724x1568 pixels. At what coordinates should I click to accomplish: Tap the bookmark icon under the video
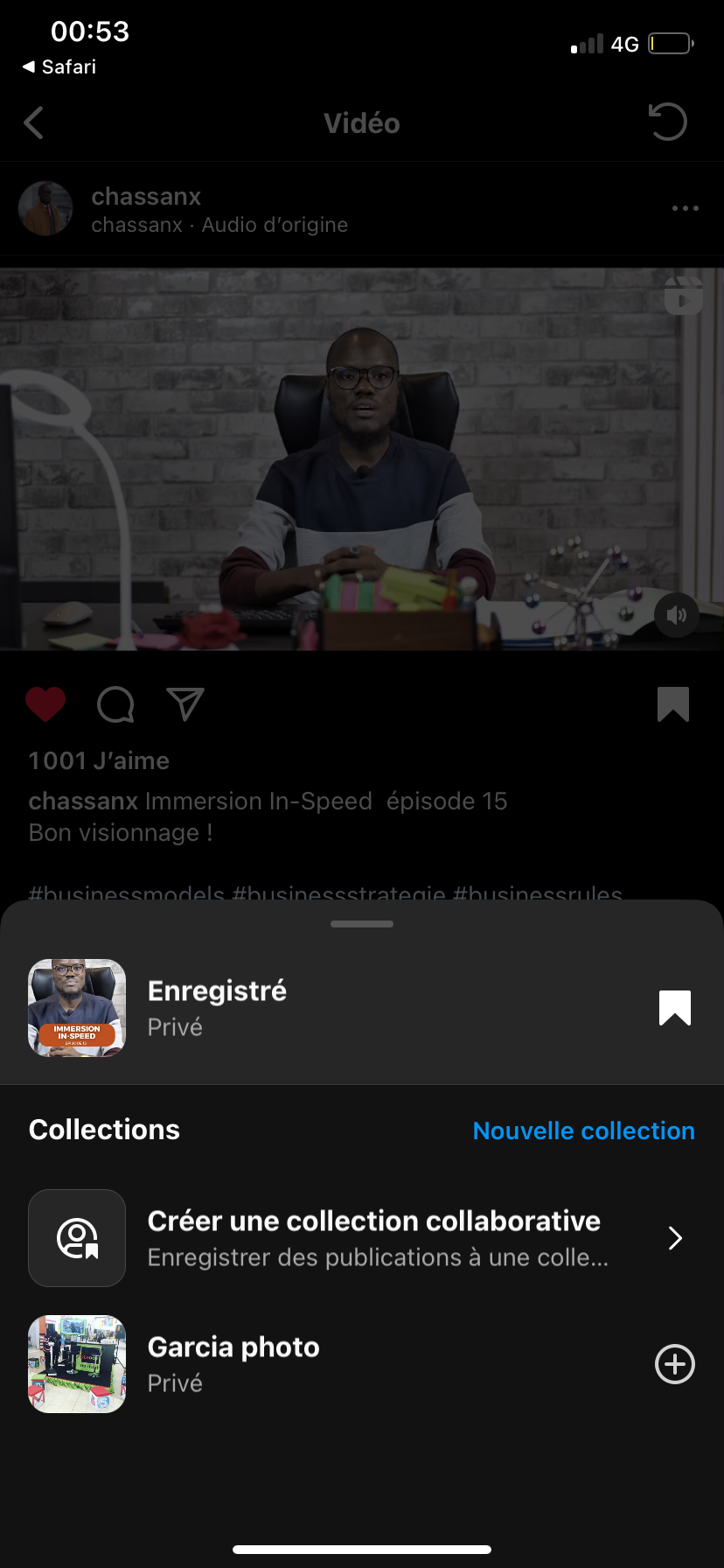[673, 704]
